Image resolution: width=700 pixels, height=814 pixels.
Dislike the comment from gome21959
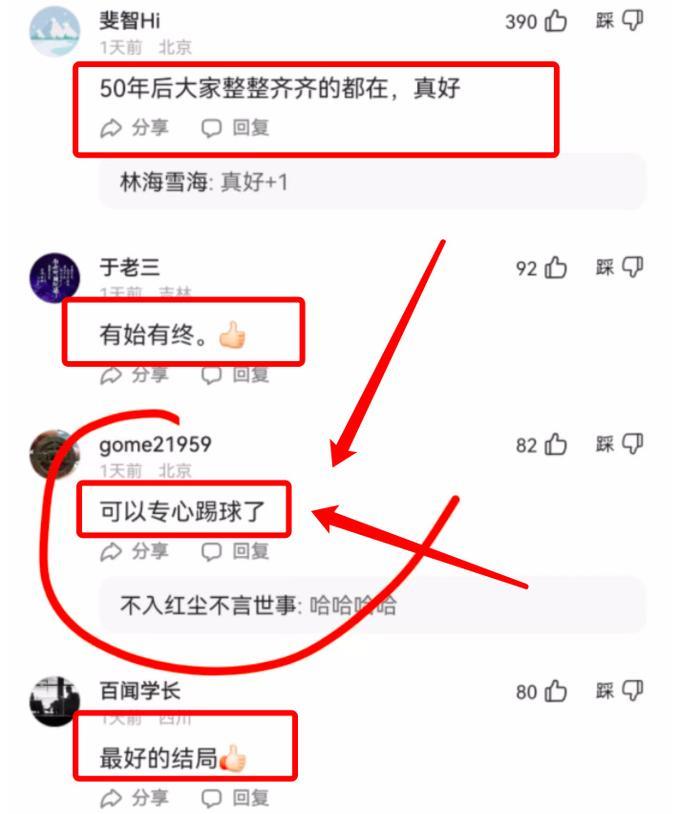[x=632, y=444]
